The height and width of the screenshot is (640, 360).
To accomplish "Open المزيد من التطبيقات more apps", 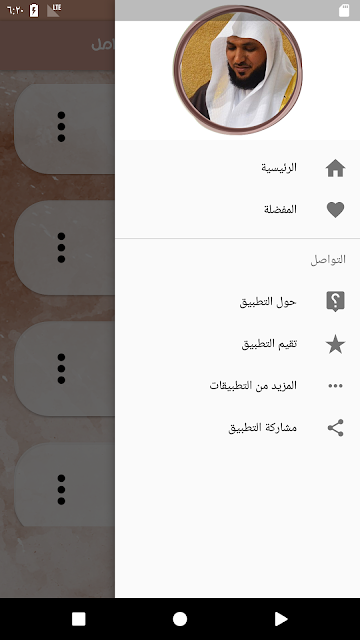I will 238,386.
